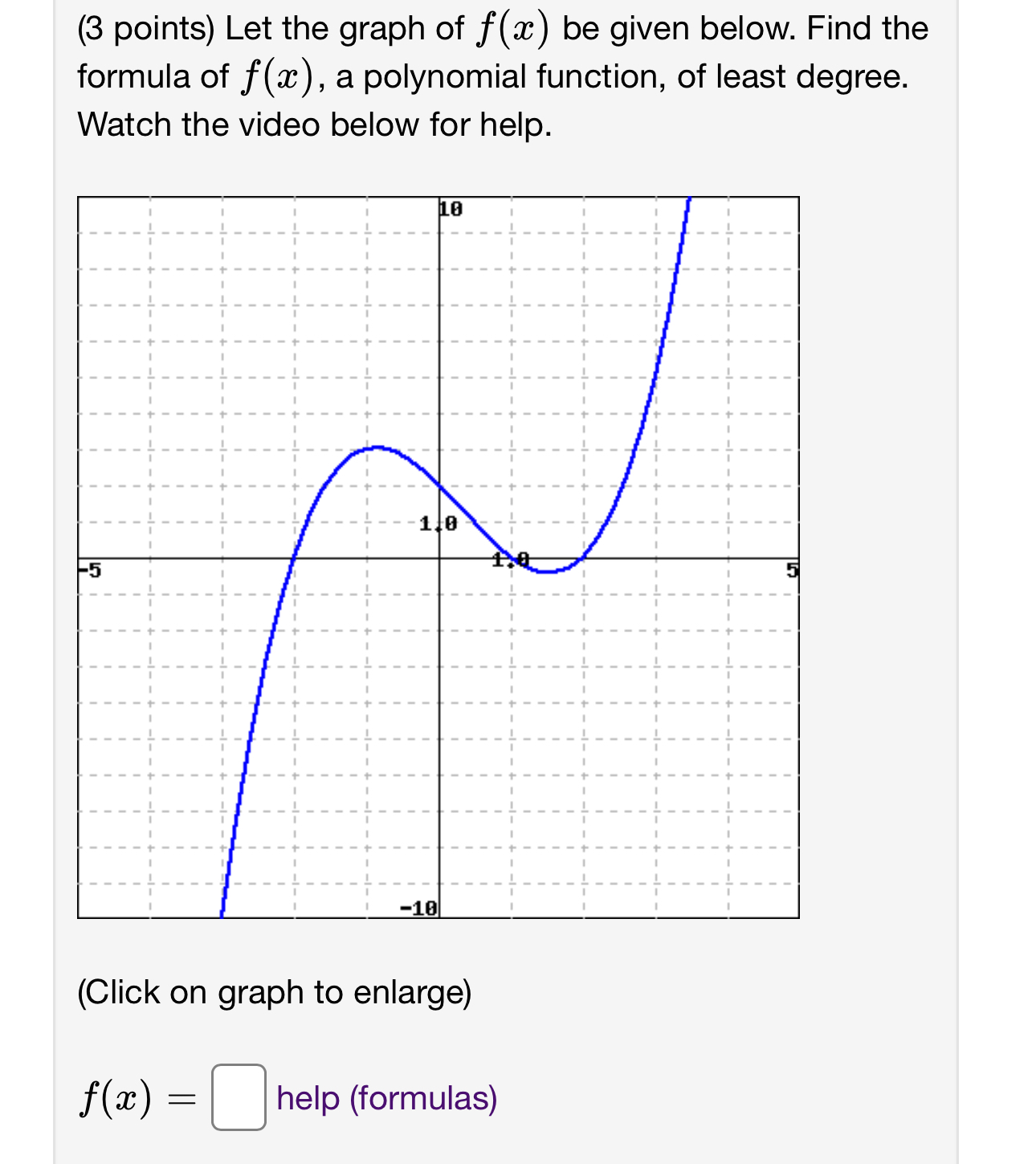Screen dimensions: 1036x1164
Task: Click the phrase Click on graph to enlarge
Action: (x=275, y=994)
